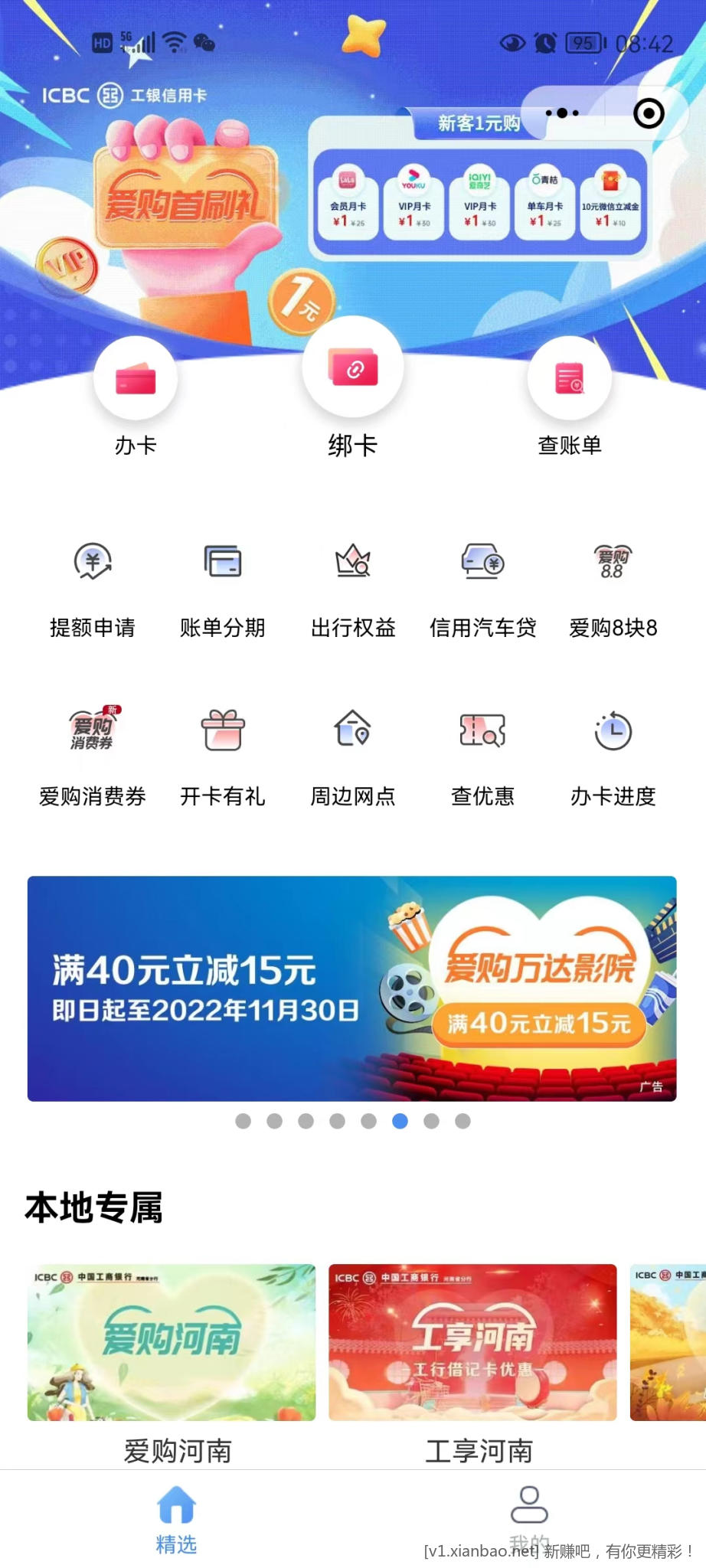This screenshot has width=706, height=1568.
Task: Switch to the 我的 tab
Action: [529, 1516]
